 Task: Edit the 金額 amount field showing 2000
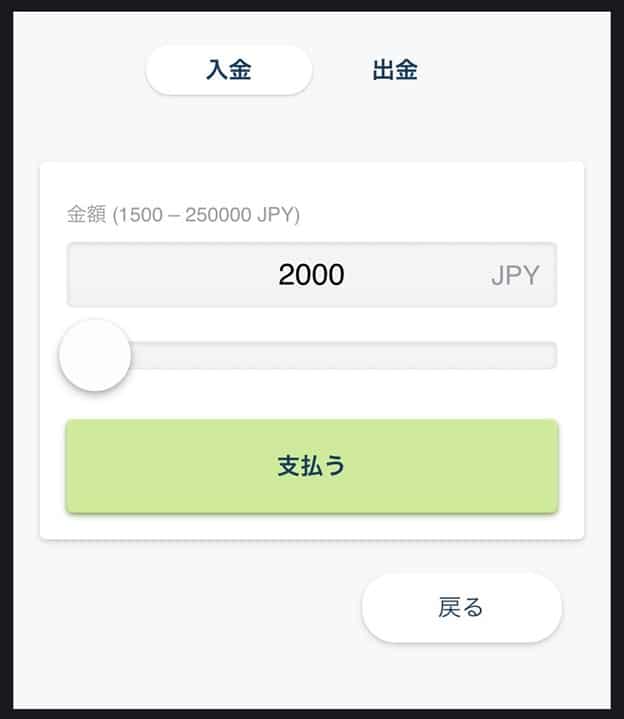click(311, 275)
